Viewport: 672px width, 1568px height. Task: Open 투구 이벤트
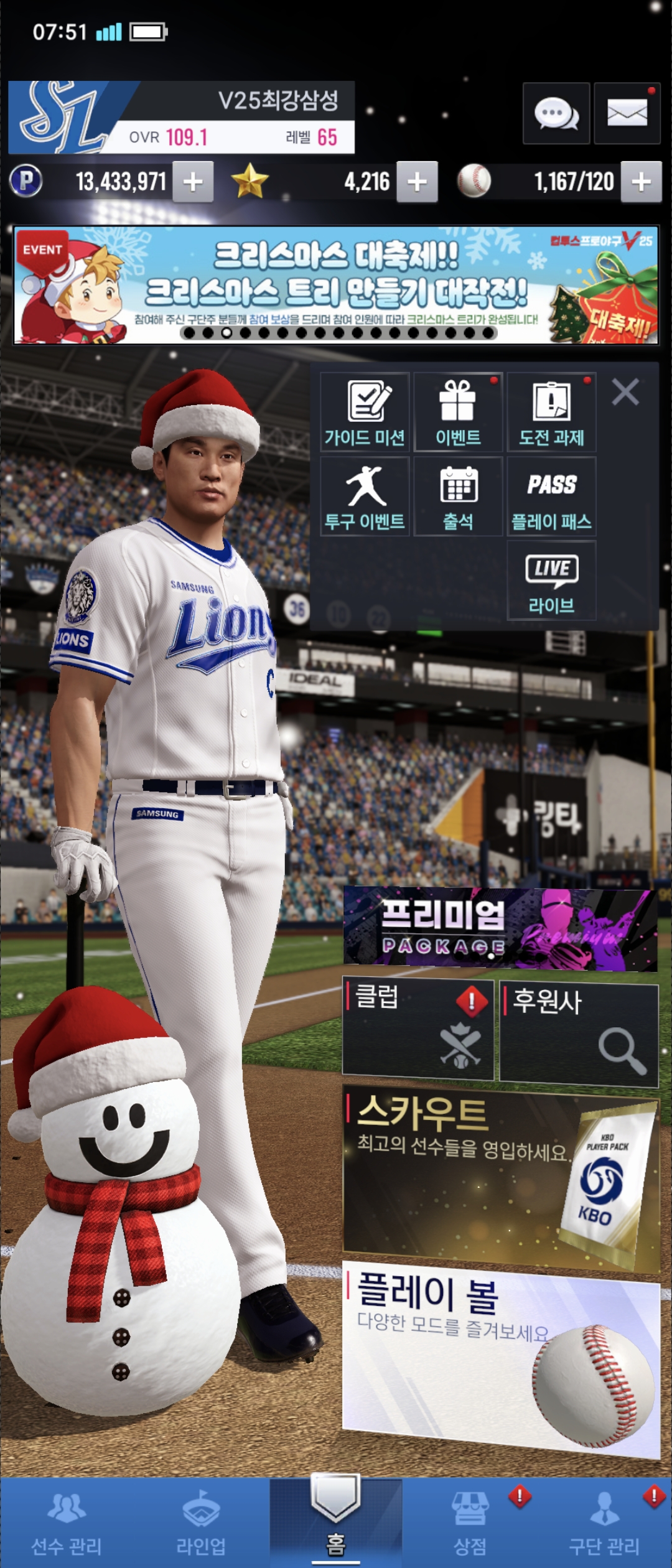coord(365,496)
